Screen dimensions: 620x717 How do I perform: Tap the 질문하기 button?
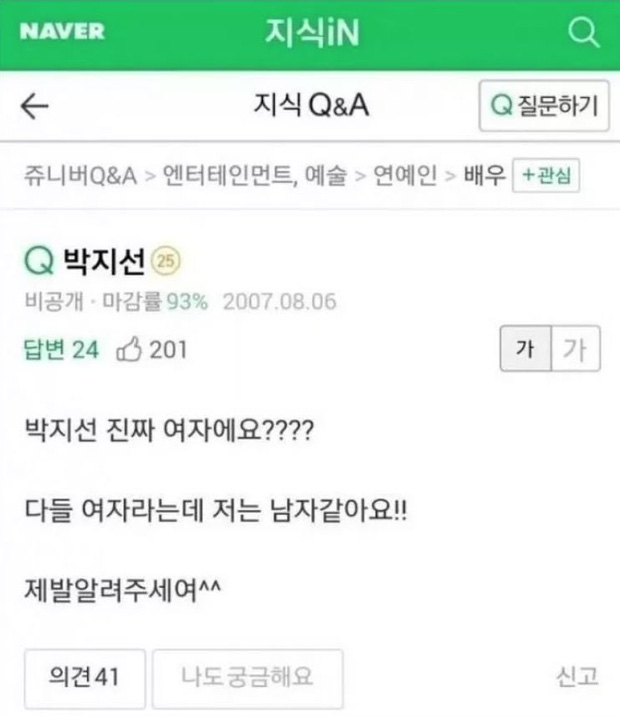click(x=544, y=106)
